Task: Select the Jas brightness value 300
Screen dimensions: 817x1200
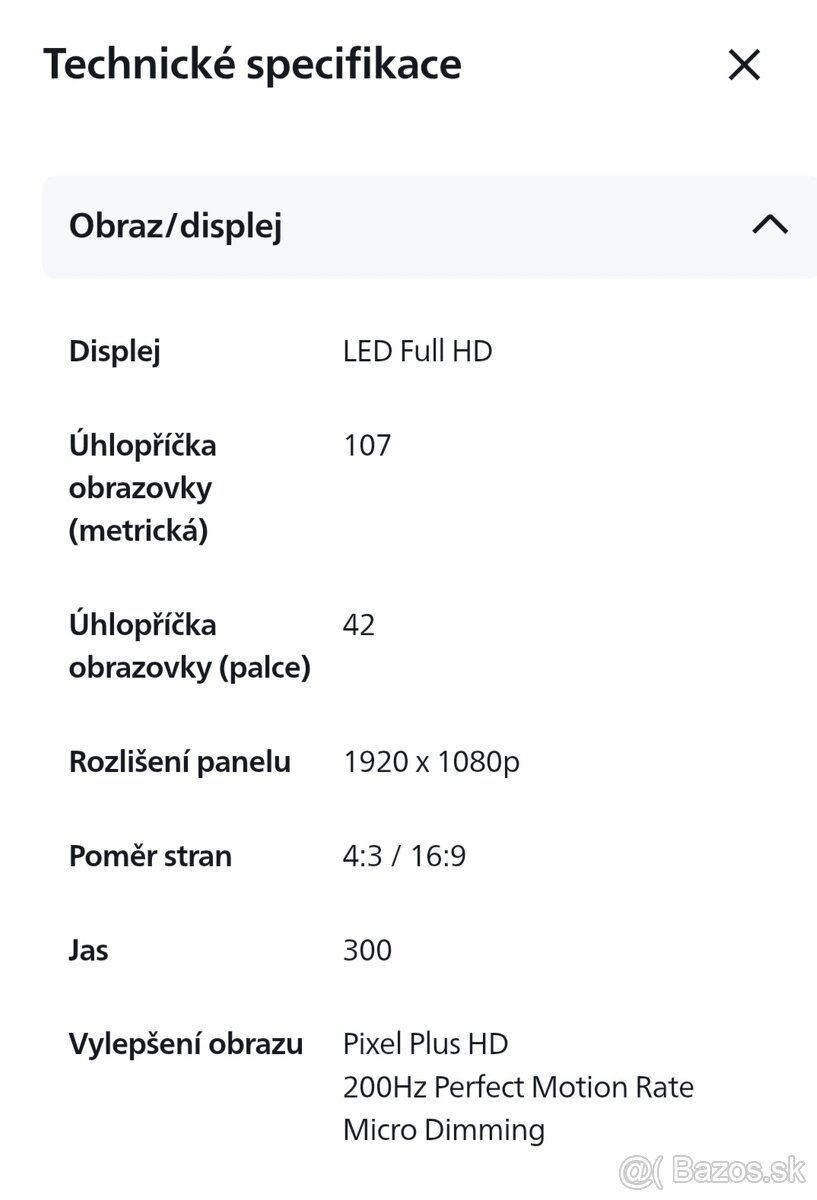Action: 368,949
